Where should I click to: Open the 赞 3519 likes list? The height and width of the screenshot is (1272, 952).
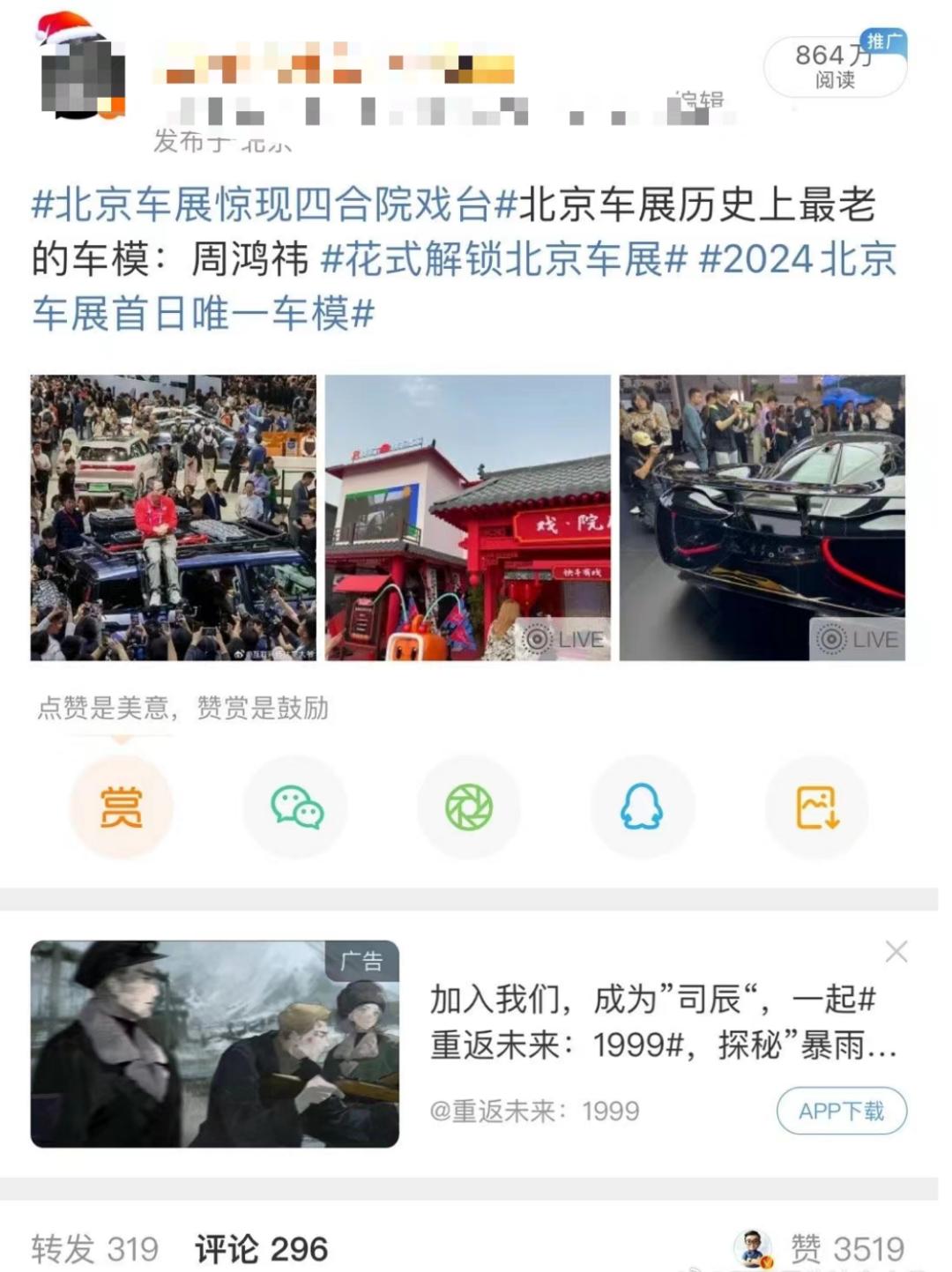[846, 1248]
